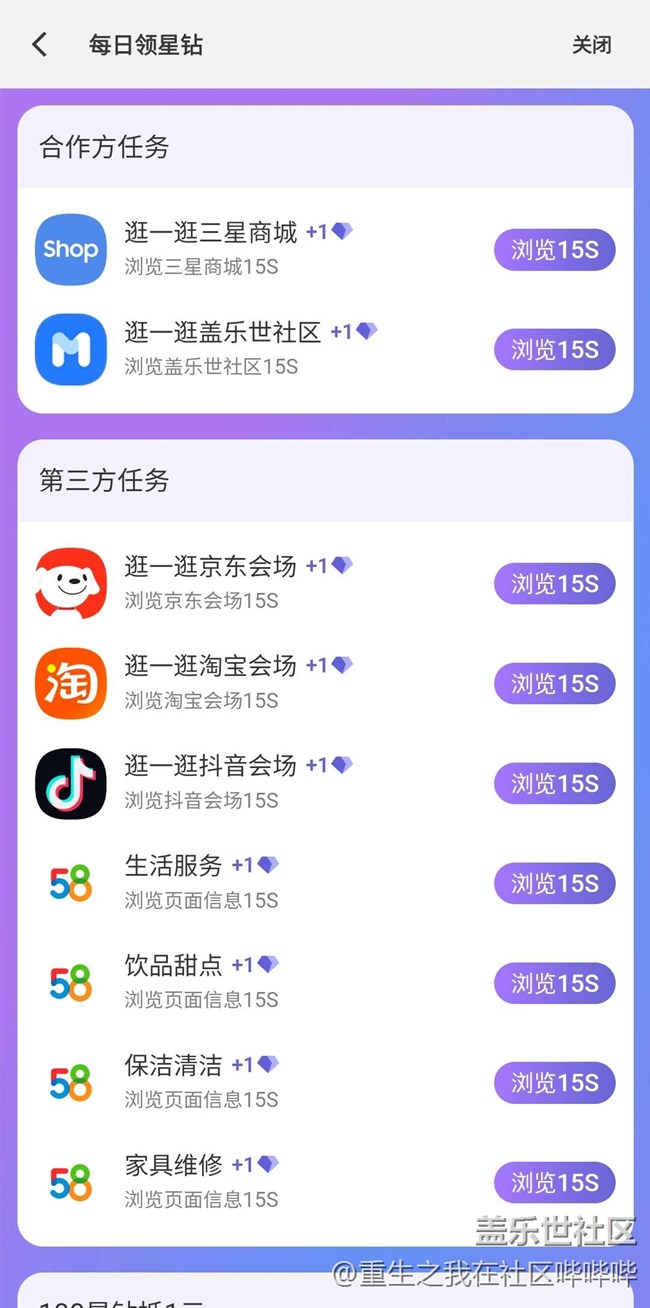Tap 关闭 to close the page
Image resolution: width=650 pixels, height=1308 pixels.
[591, 45]
